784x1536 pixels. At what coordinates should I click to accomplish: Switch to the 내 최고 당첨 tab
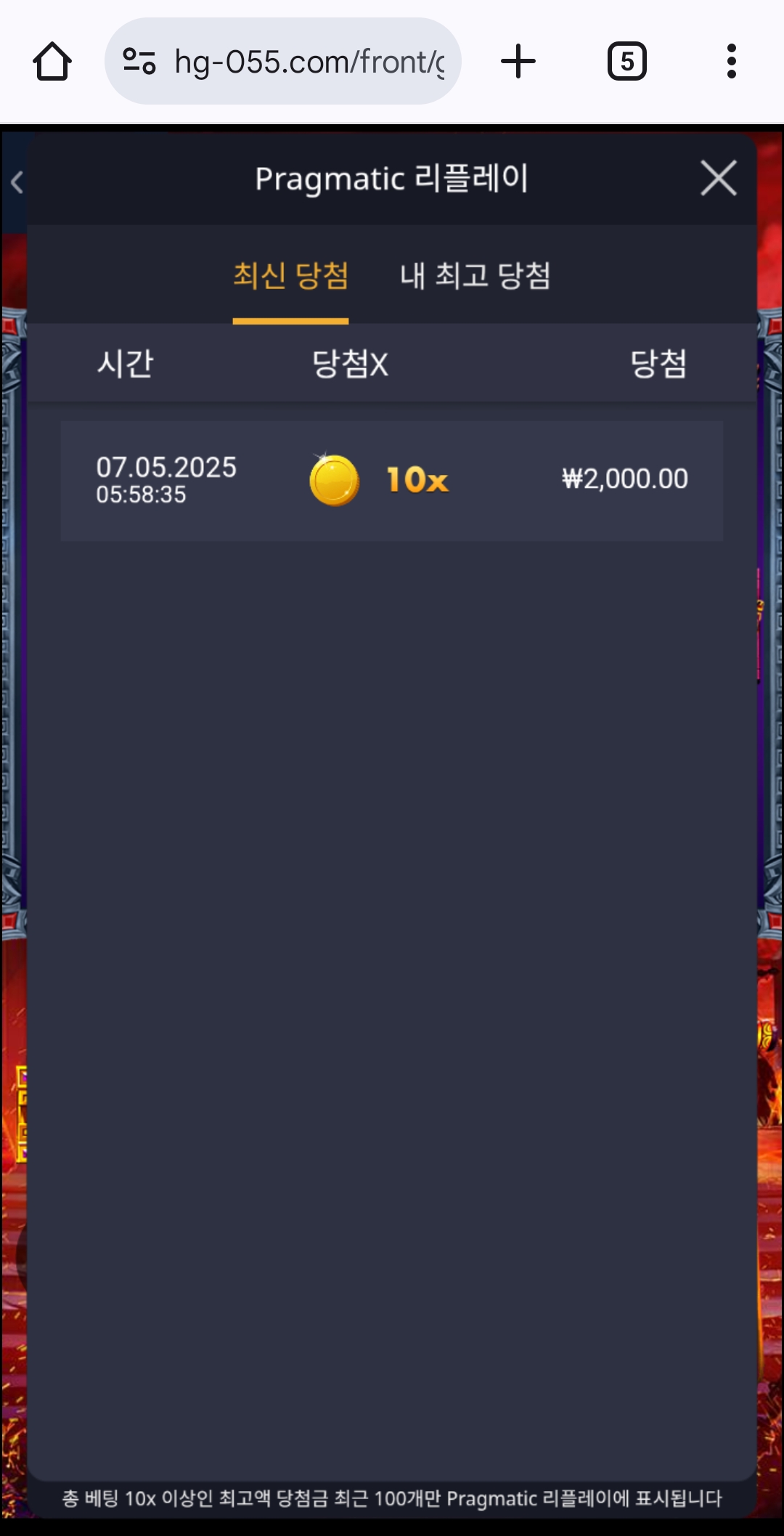pos(475,276)
